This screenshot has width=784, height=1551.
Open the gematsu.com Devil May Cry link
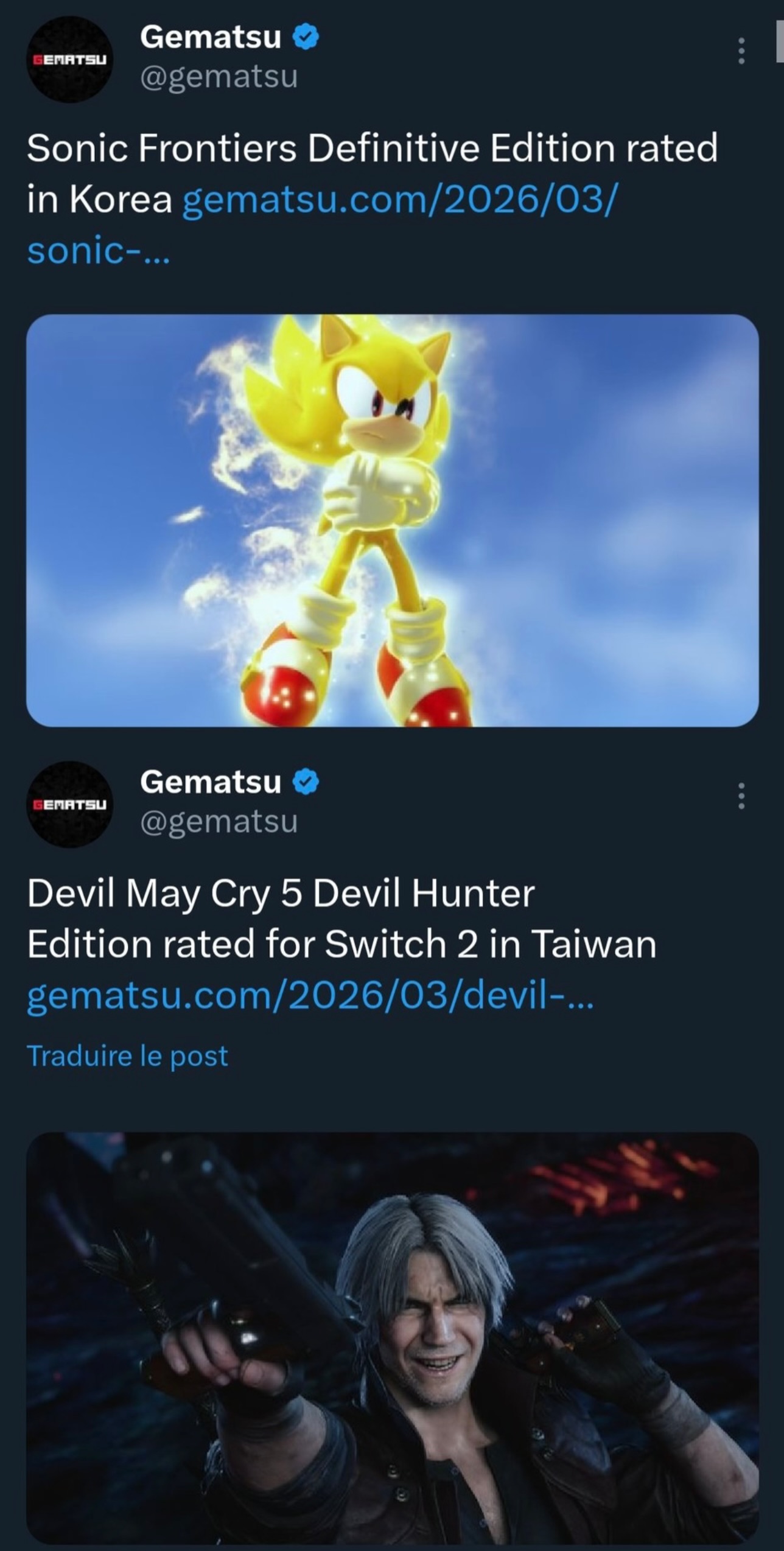pyautogui.click(x=310, y=997)
